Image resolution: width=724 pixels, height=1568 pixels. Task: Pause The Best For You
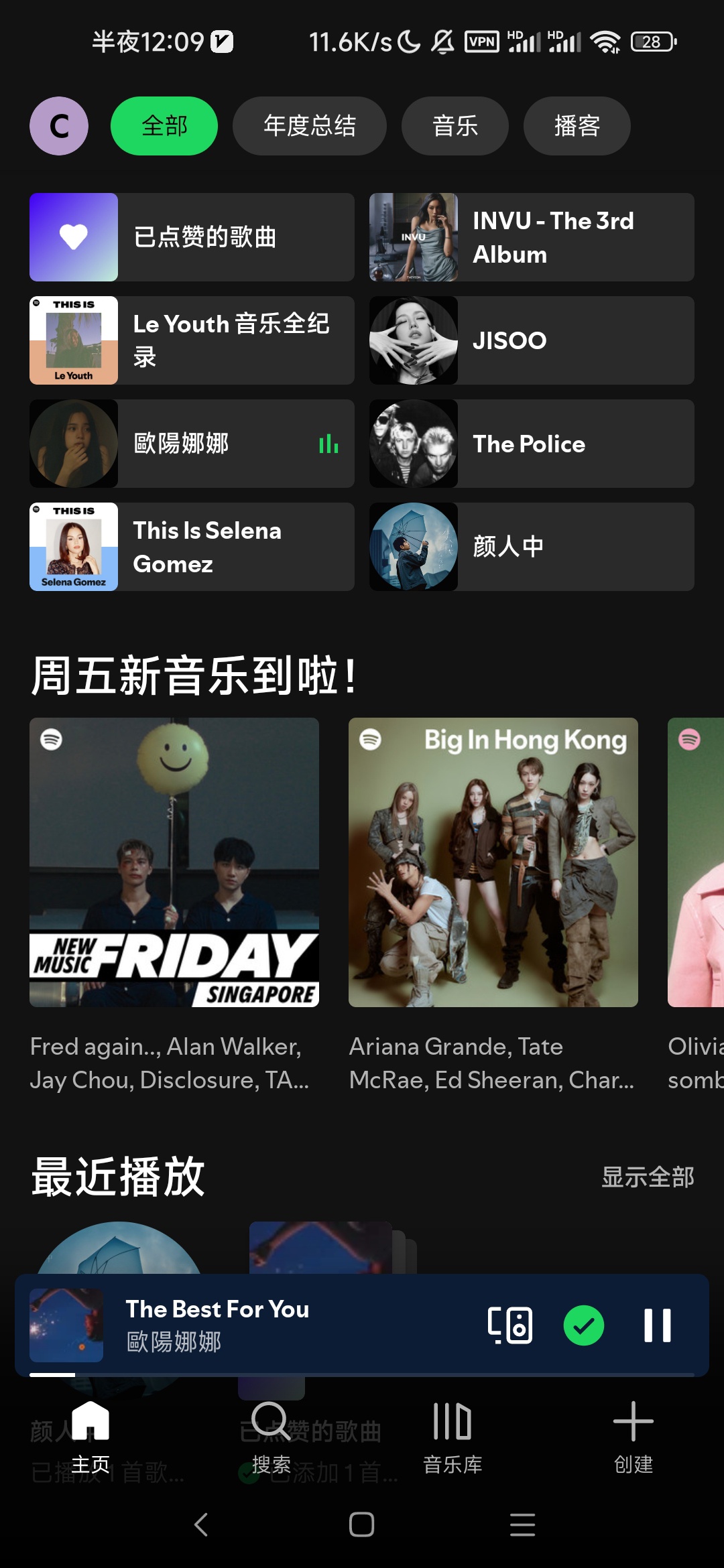tap(657, 1325)
